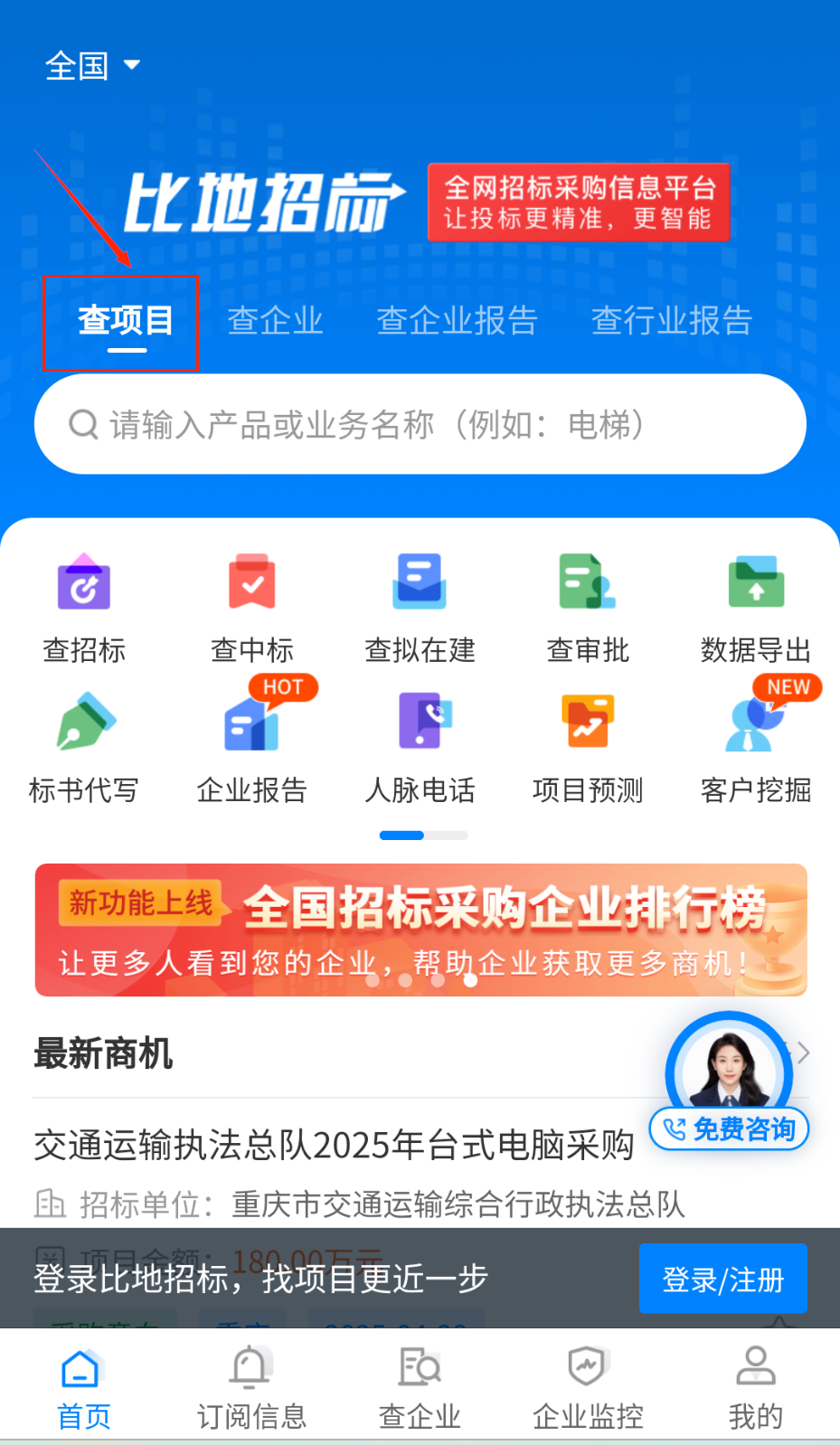The image size is (840, 1445).
Task: Open 客户挖掘 new feature
Action: click(756, 748)
